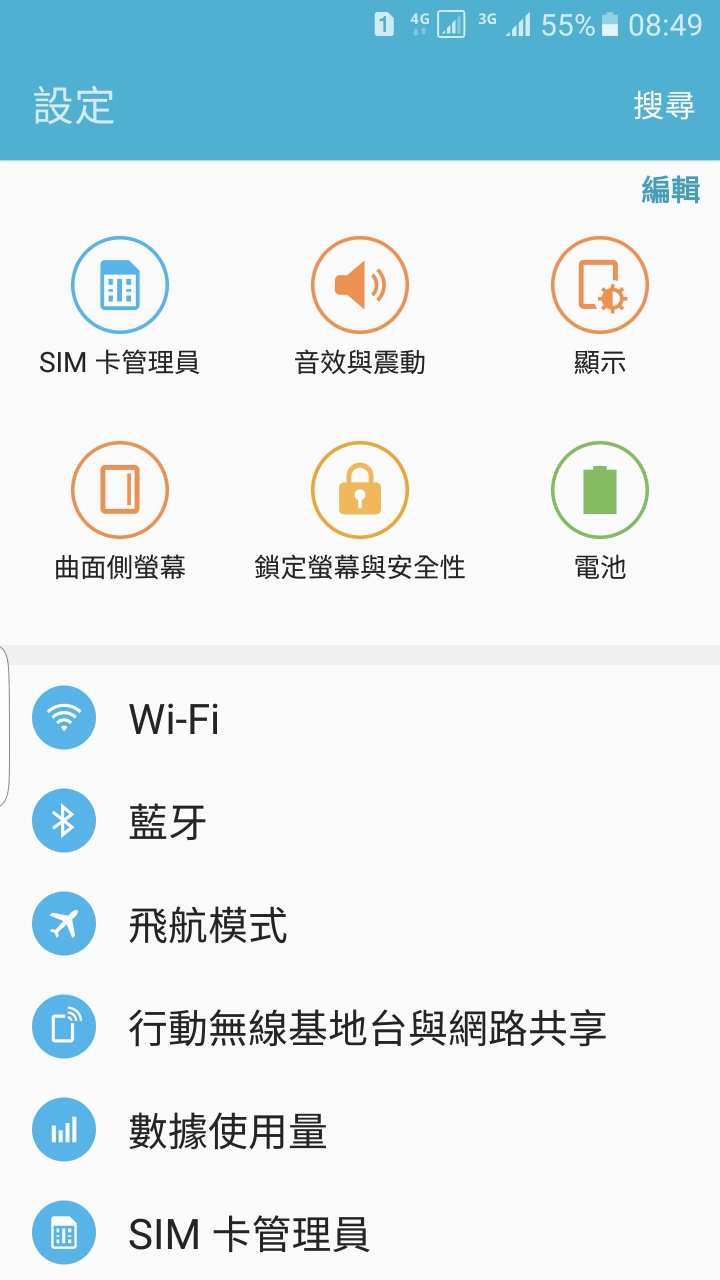Tap the 搜尋 button in the header
Image resolution: width=720 pixels, height=1280 pixels.
tap(664, 105)
